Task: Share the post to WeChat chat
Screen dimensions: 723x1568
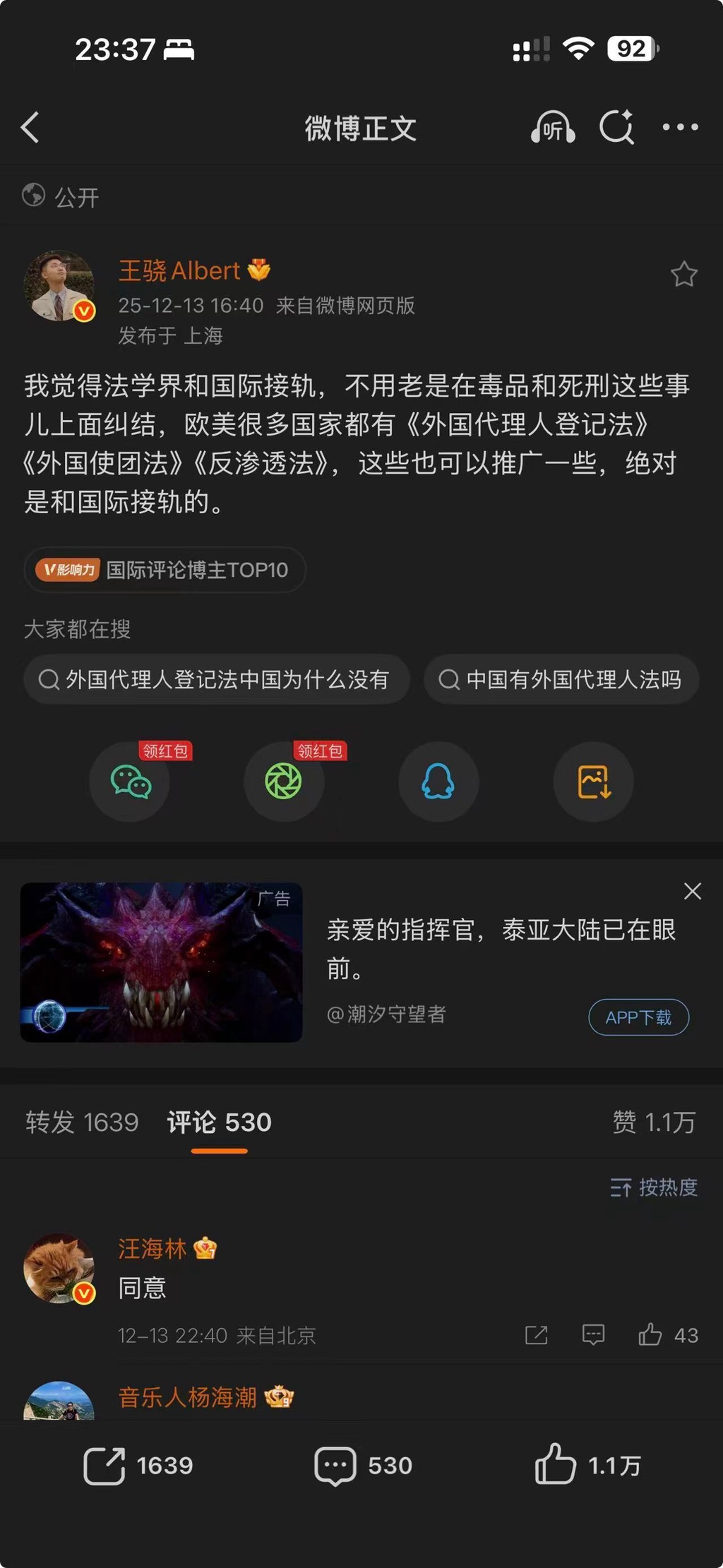Action: tap(130, 782)
